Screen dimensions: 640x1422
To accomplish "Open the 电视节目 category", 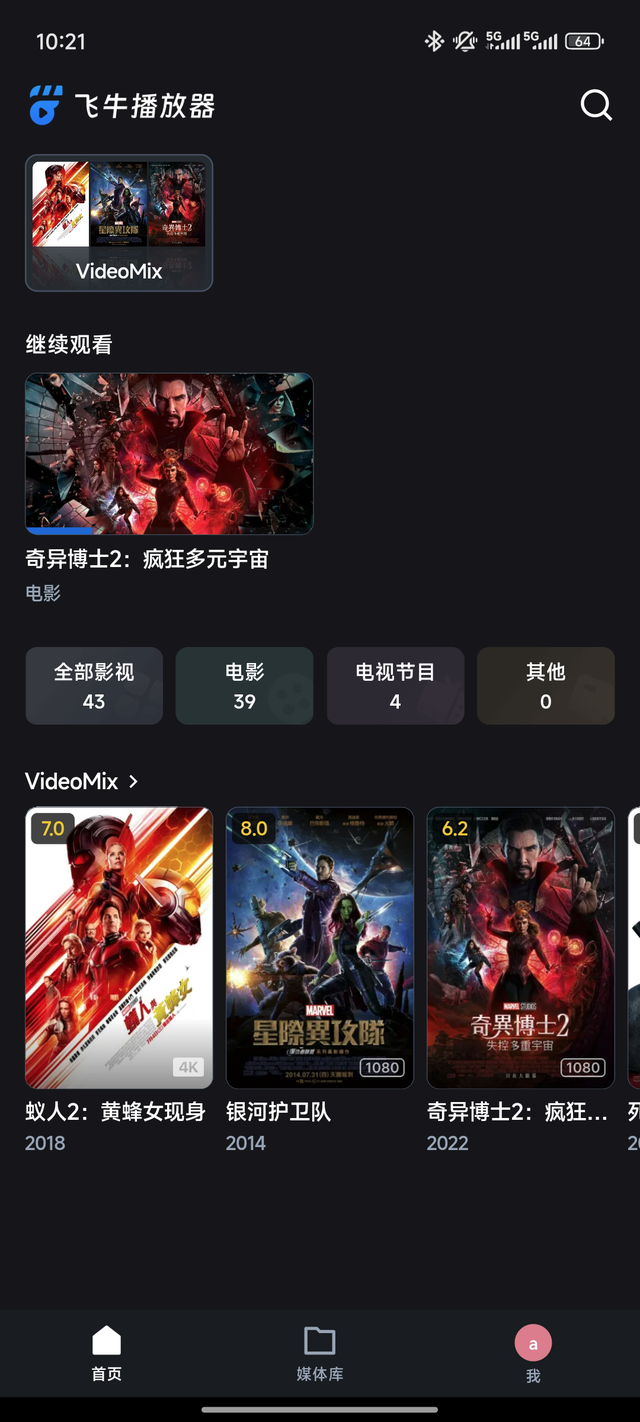I will [395, 686].
